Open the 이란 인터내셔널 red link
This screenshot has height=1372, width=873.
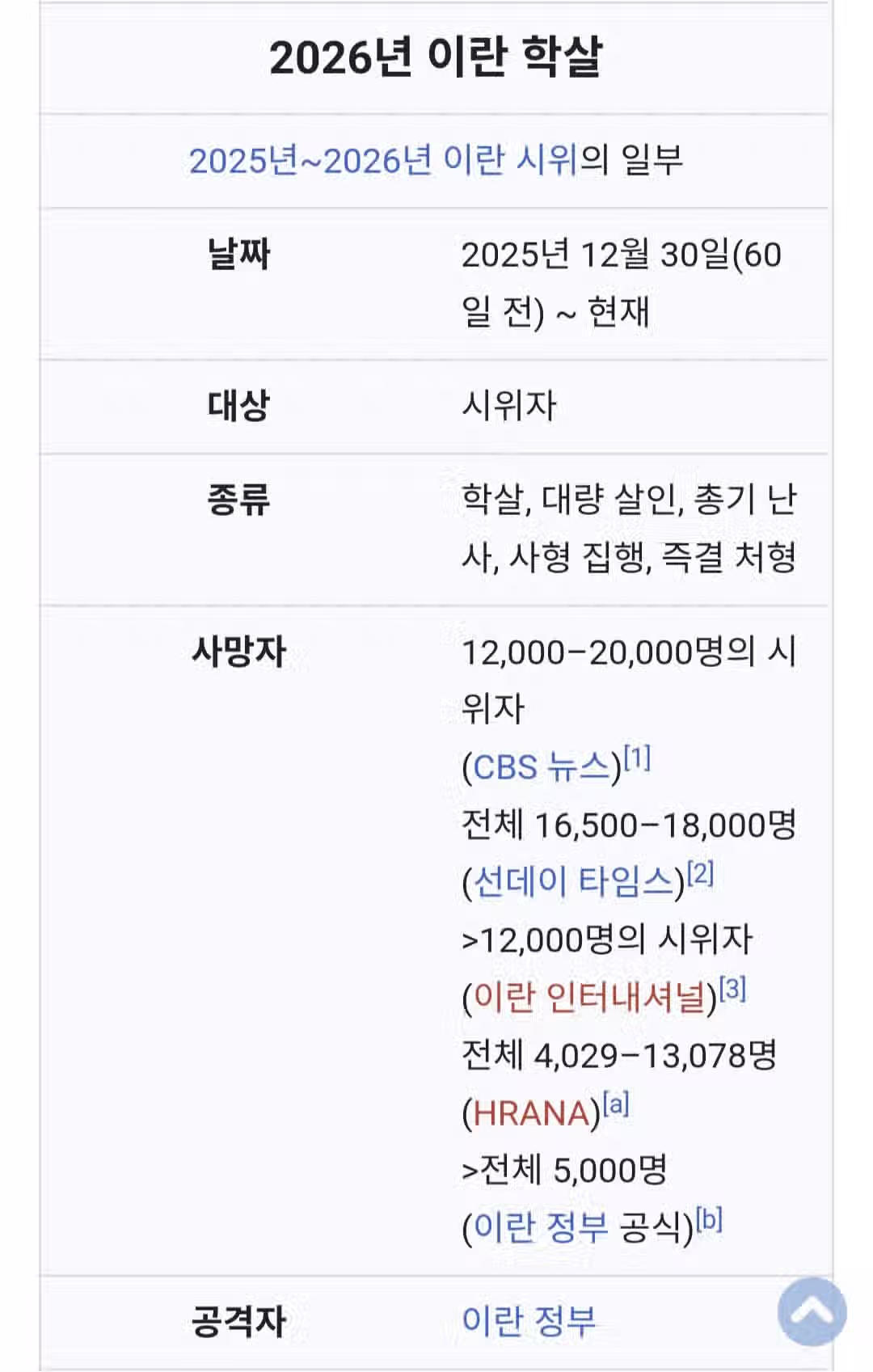click(x=589, y=997)
